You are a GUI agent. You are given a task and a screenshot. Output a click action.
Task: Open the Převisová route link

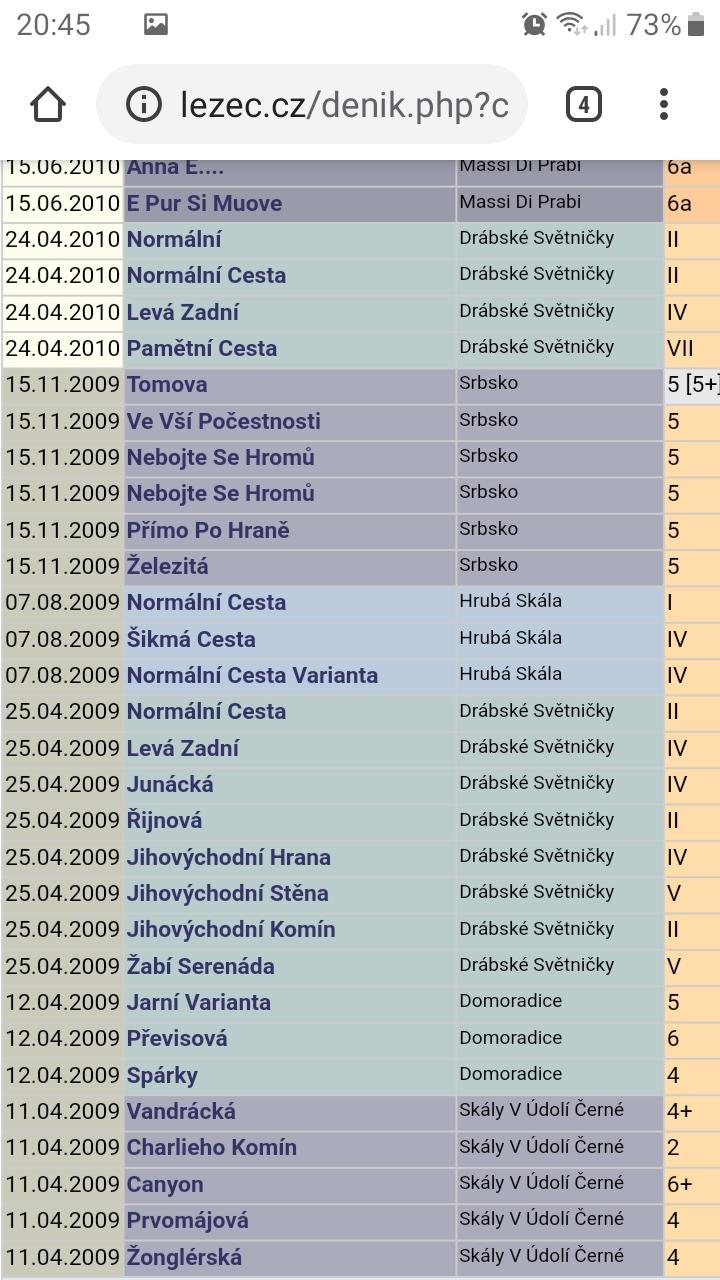tap(177, 1038)
